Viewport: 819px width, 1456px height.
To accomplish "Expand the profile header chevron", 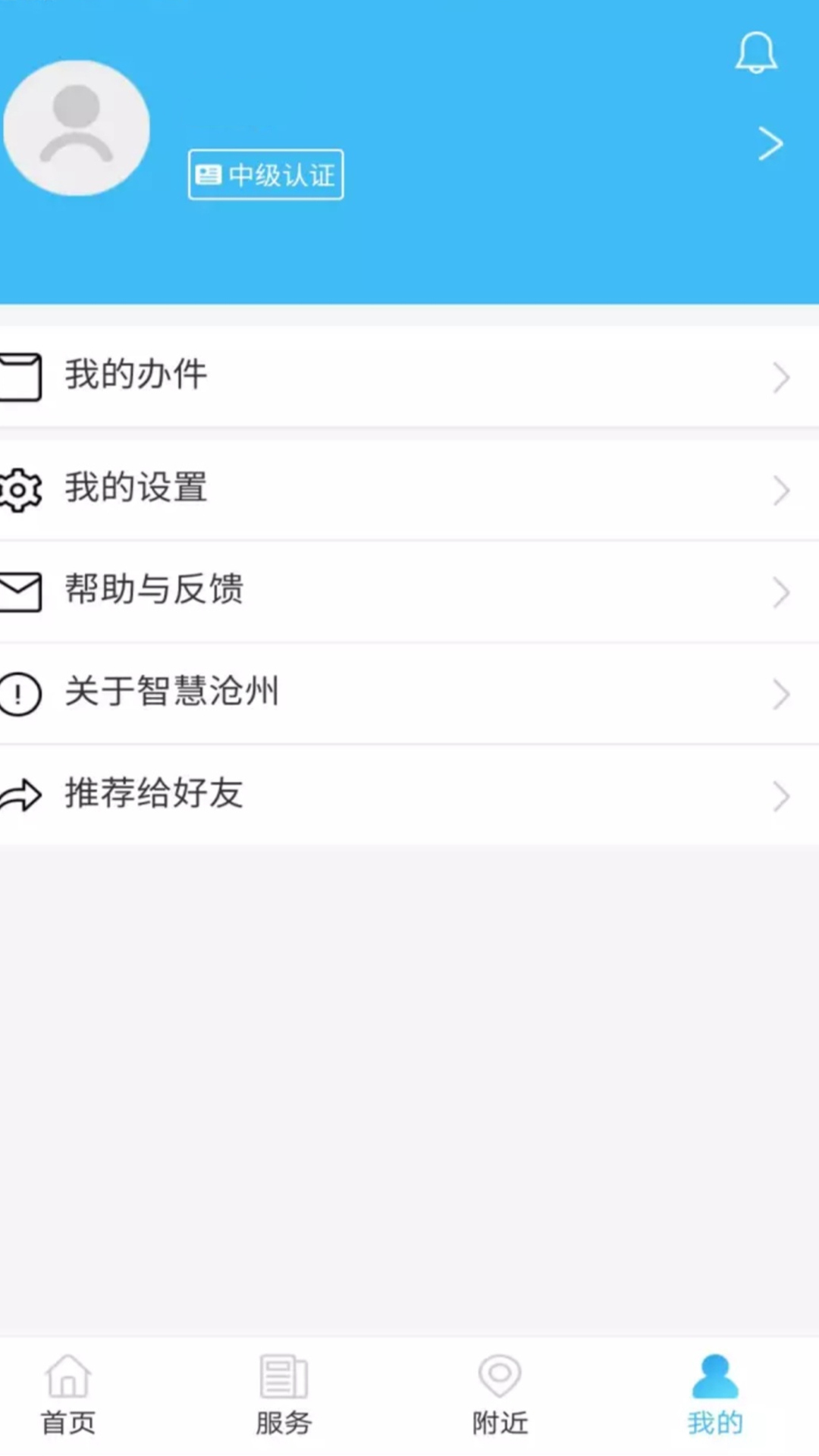I will (770, 143).
